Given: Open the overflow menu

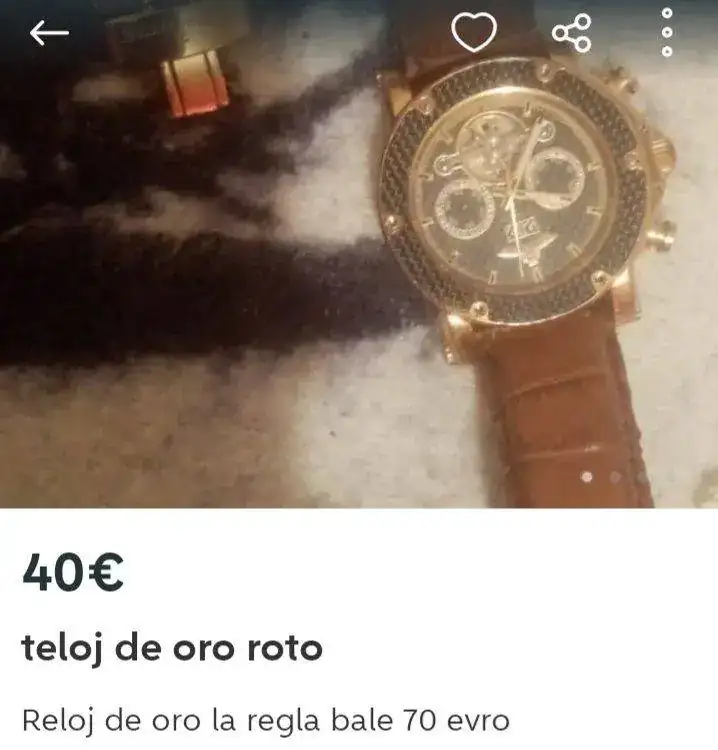Looking at the screenshot, I should [667, 34].
